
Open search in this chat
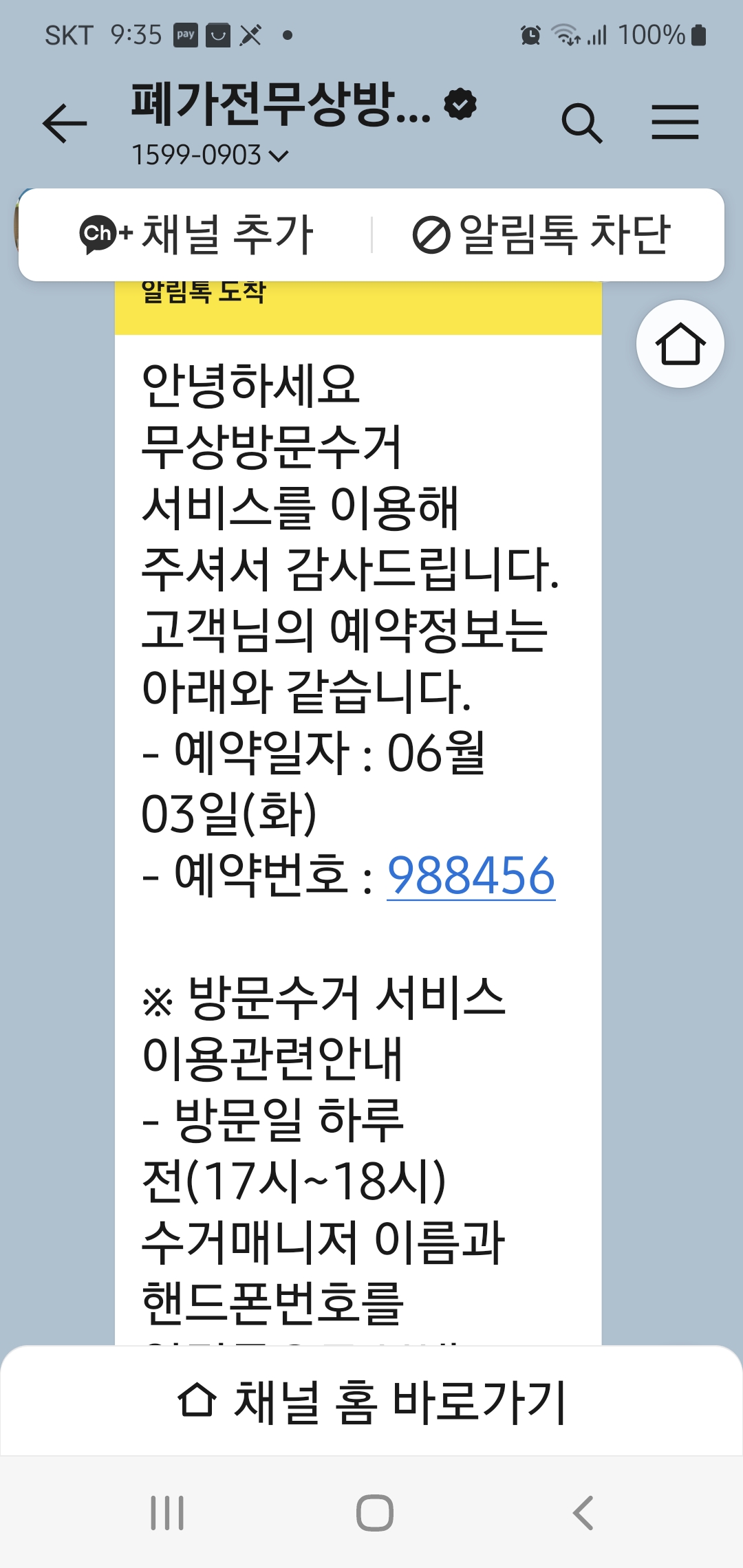click(582, 124)
